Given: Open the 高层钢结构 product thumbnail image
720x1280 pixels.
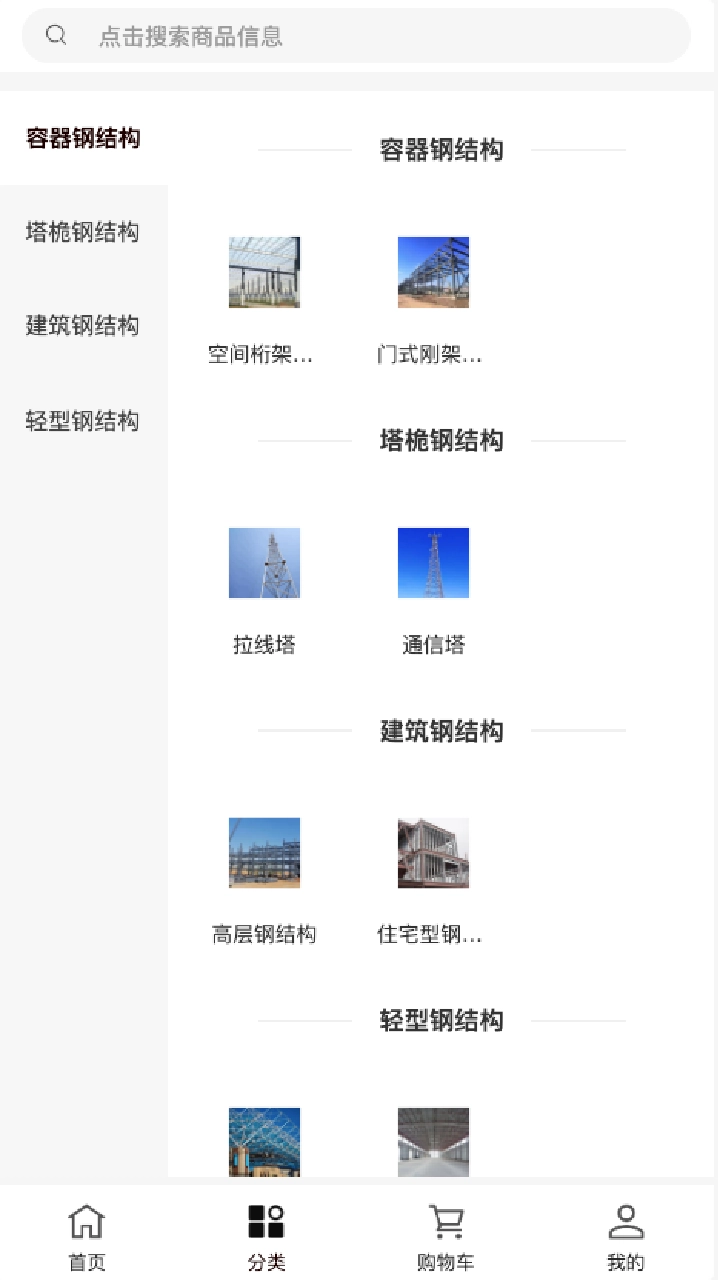Looking at the screenshot, I should pyautogui.click(x=264, y=853).
